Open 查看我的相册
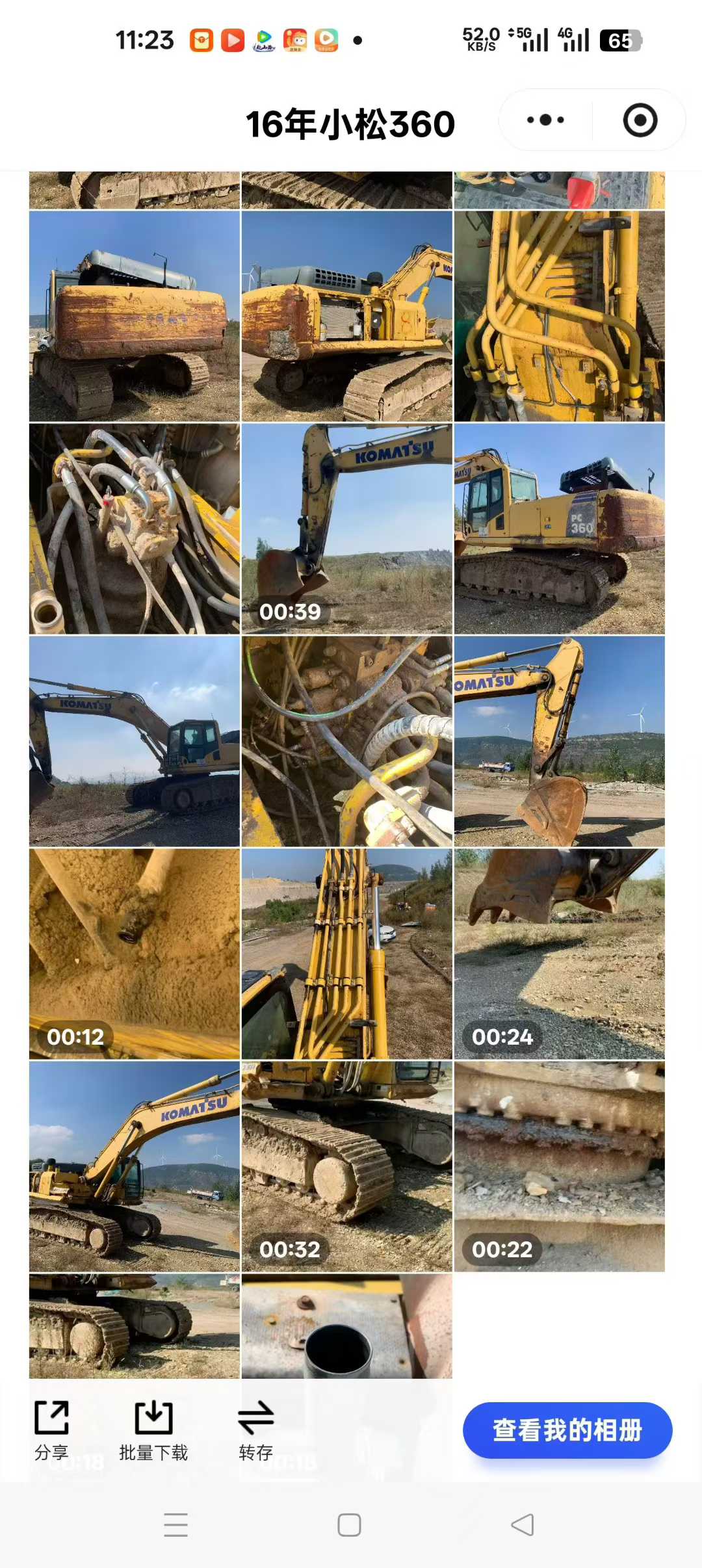Screen dimensions: 702x1568 tap(567, 1430)
